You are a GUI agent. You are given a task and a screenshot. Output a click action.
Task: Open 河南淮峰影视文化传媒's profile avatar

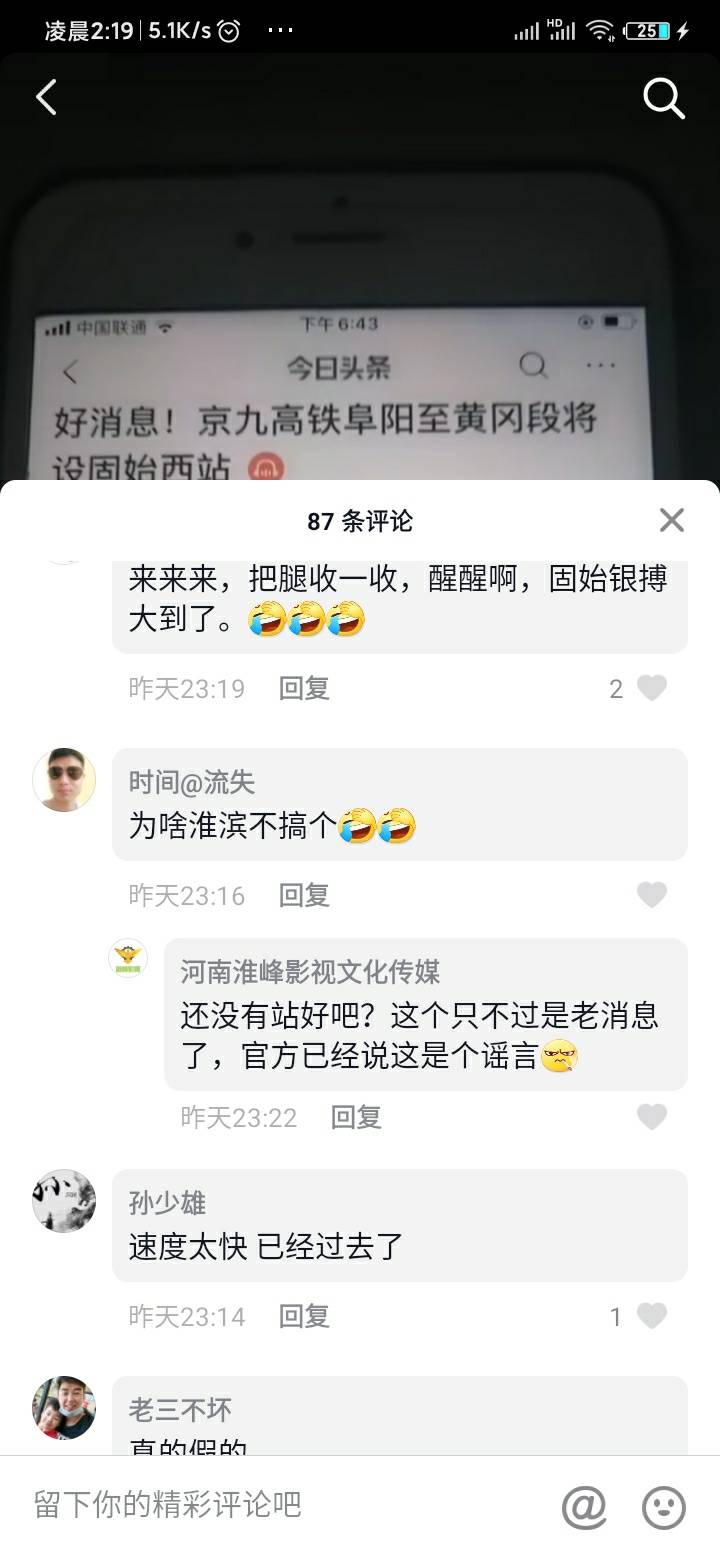coord(128,958)
